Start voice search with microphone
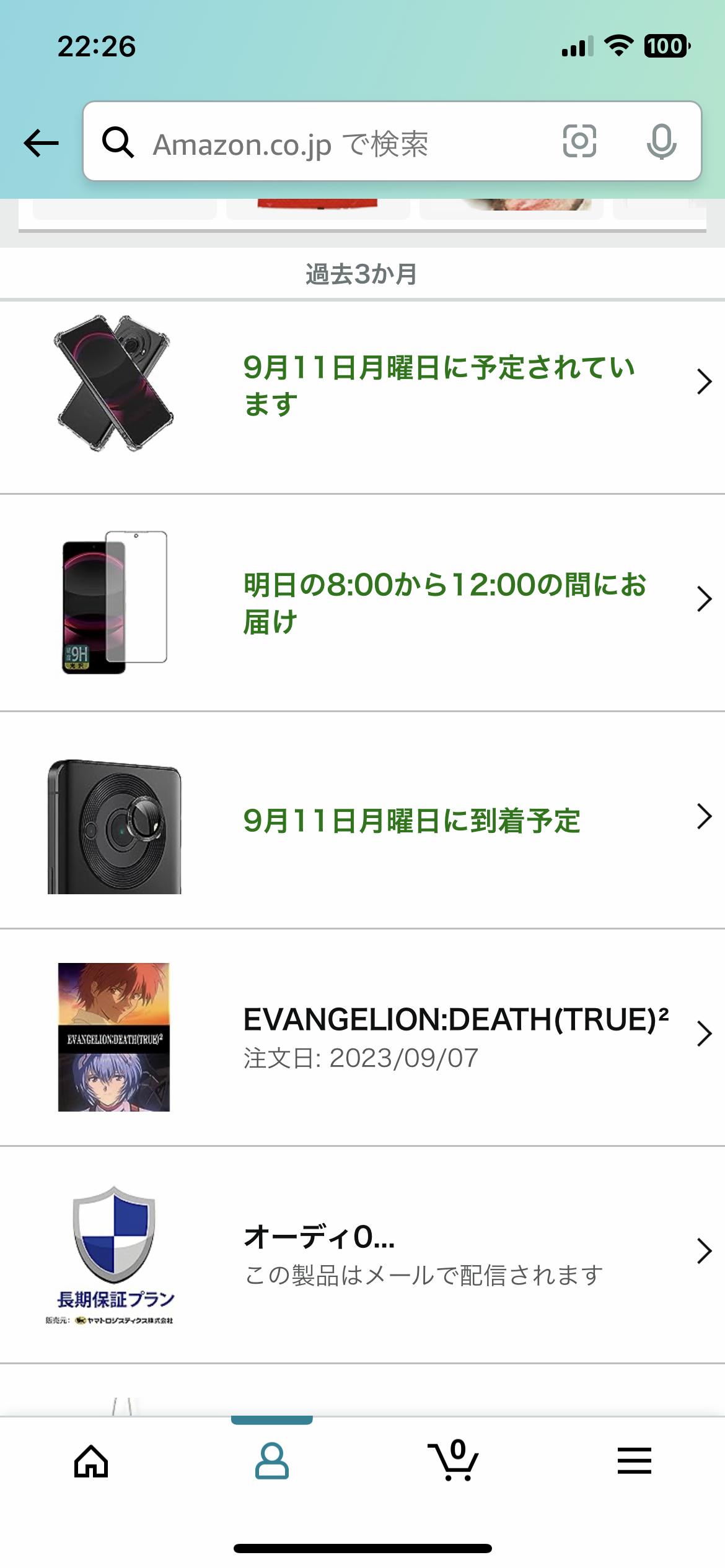The image size is (725, 1568). tap(661, 142)
